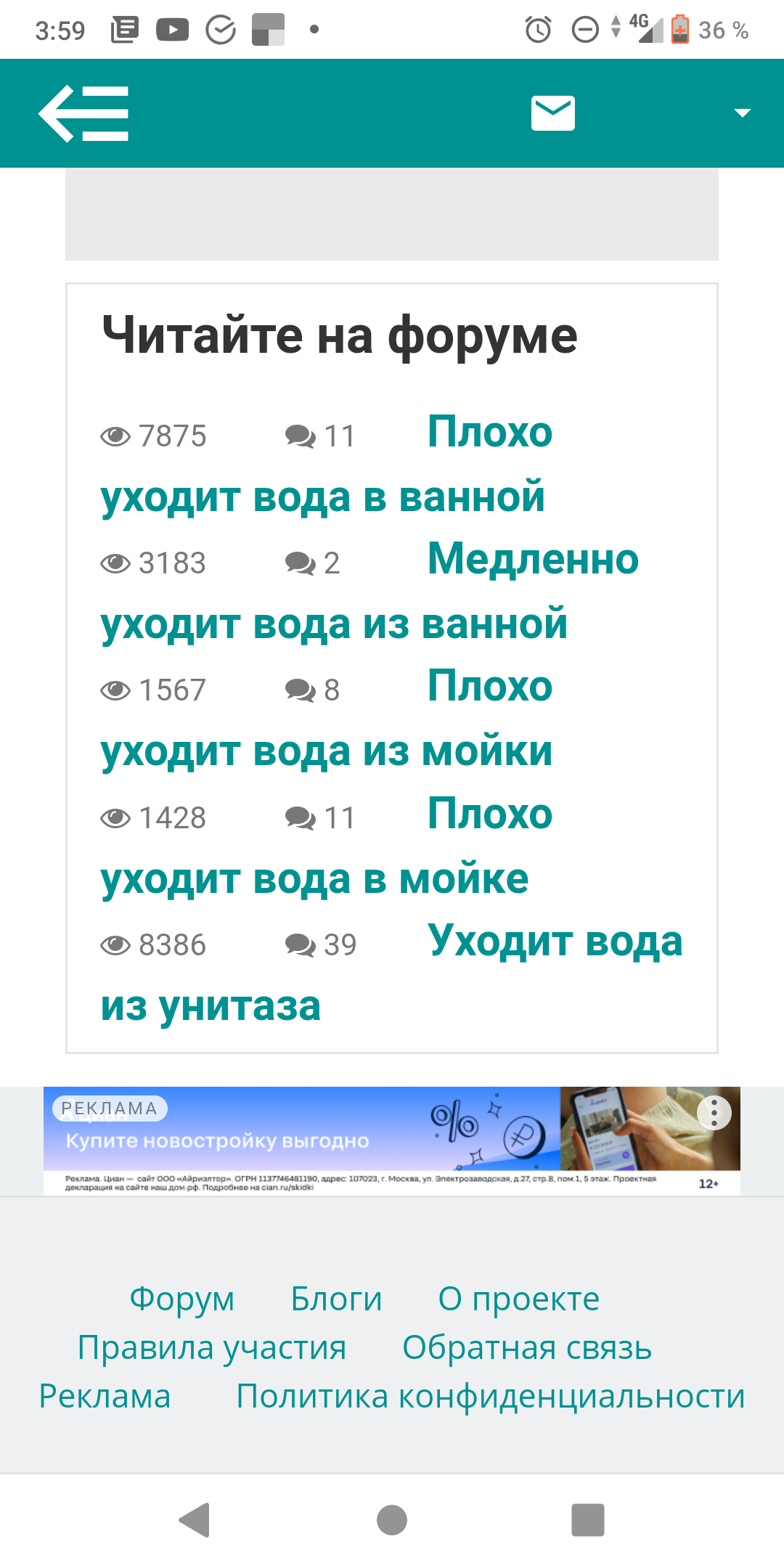784x1568 pixels.
Task: Open the messages envelope icon
Action: coord(552,113)
